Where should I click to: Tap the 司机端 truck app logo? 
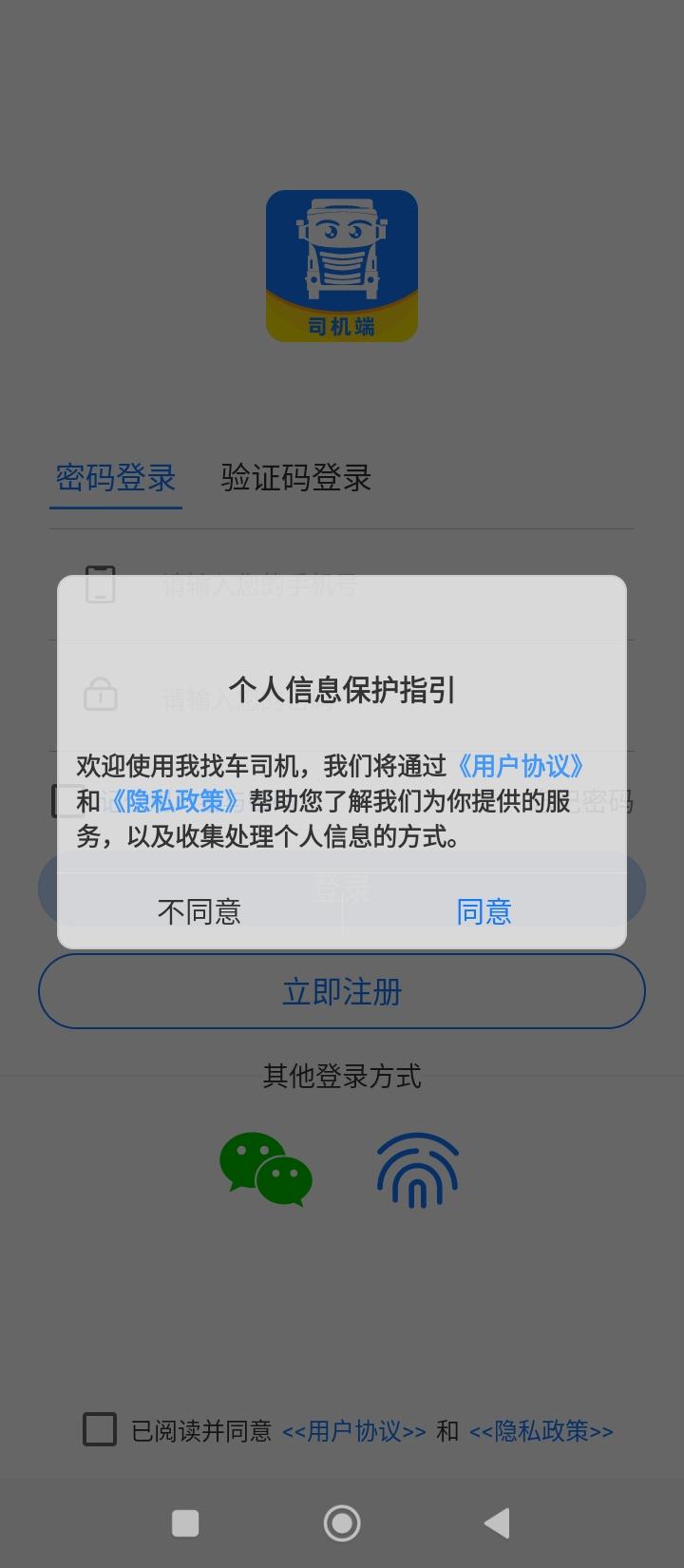[342, 266]
